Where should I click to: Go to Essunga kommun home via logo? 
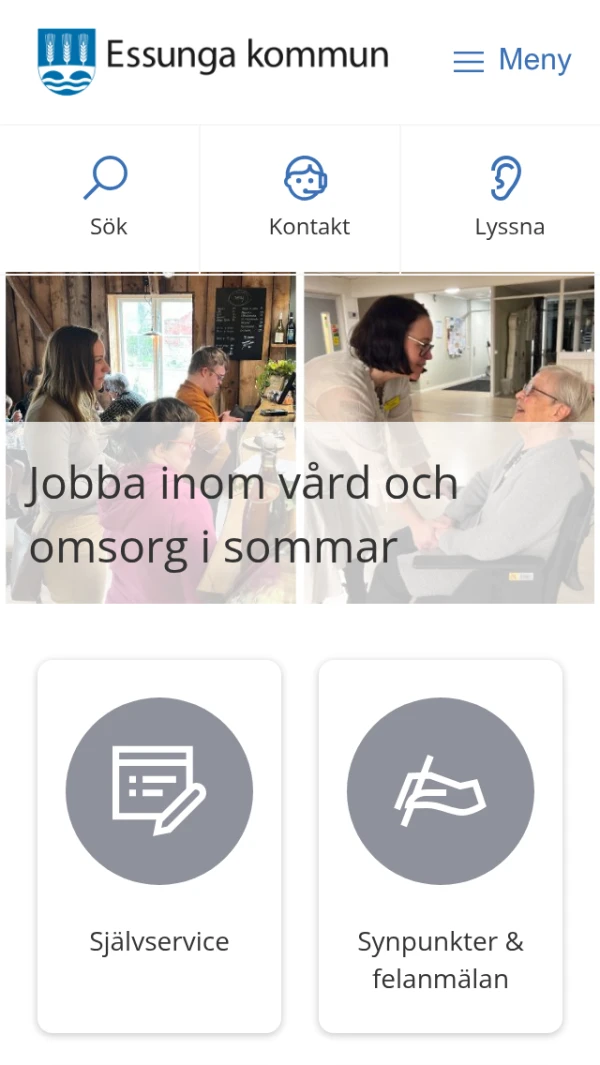(x=213, y=60)
